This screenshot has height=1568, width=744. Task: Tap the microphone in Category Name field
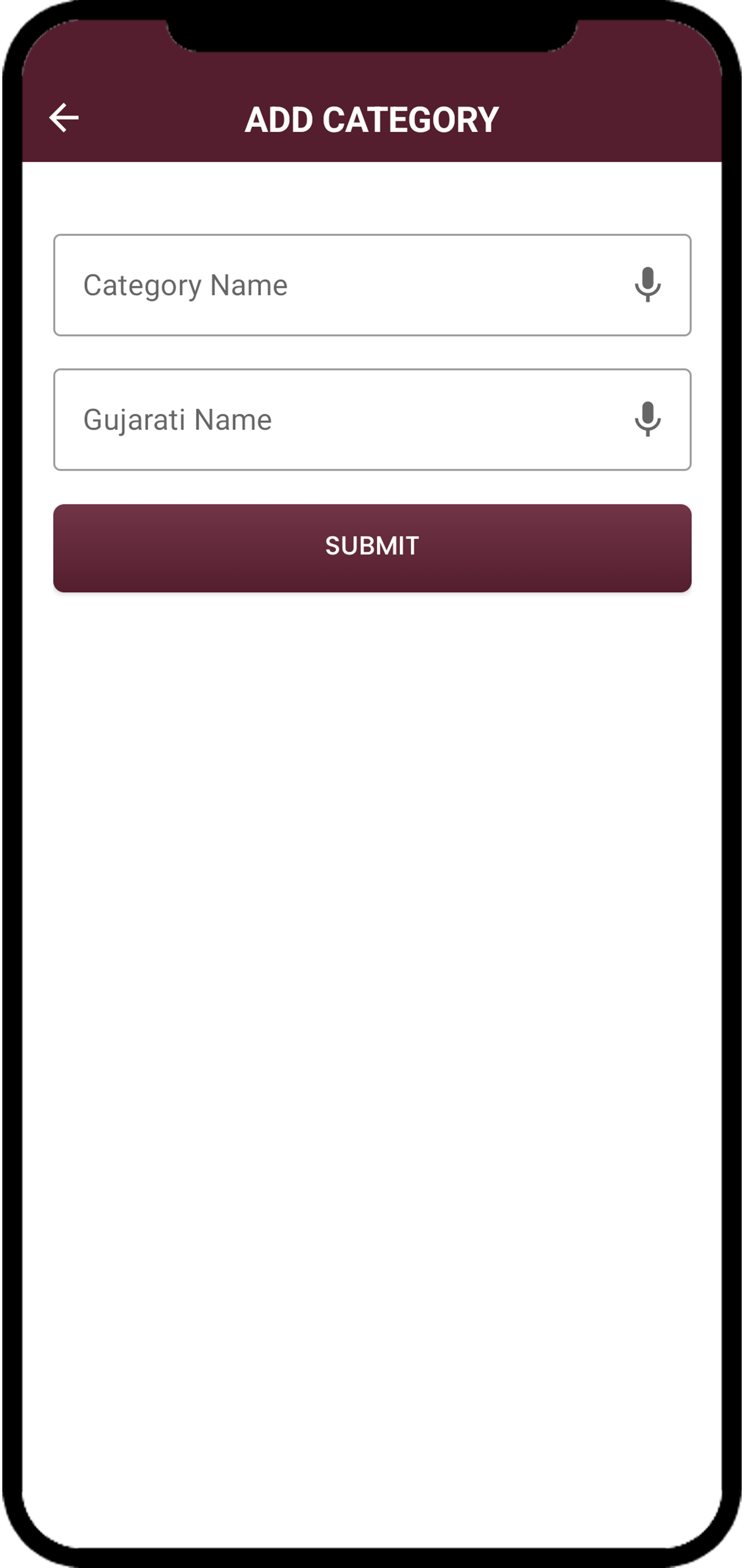click(x=647, y=284)
